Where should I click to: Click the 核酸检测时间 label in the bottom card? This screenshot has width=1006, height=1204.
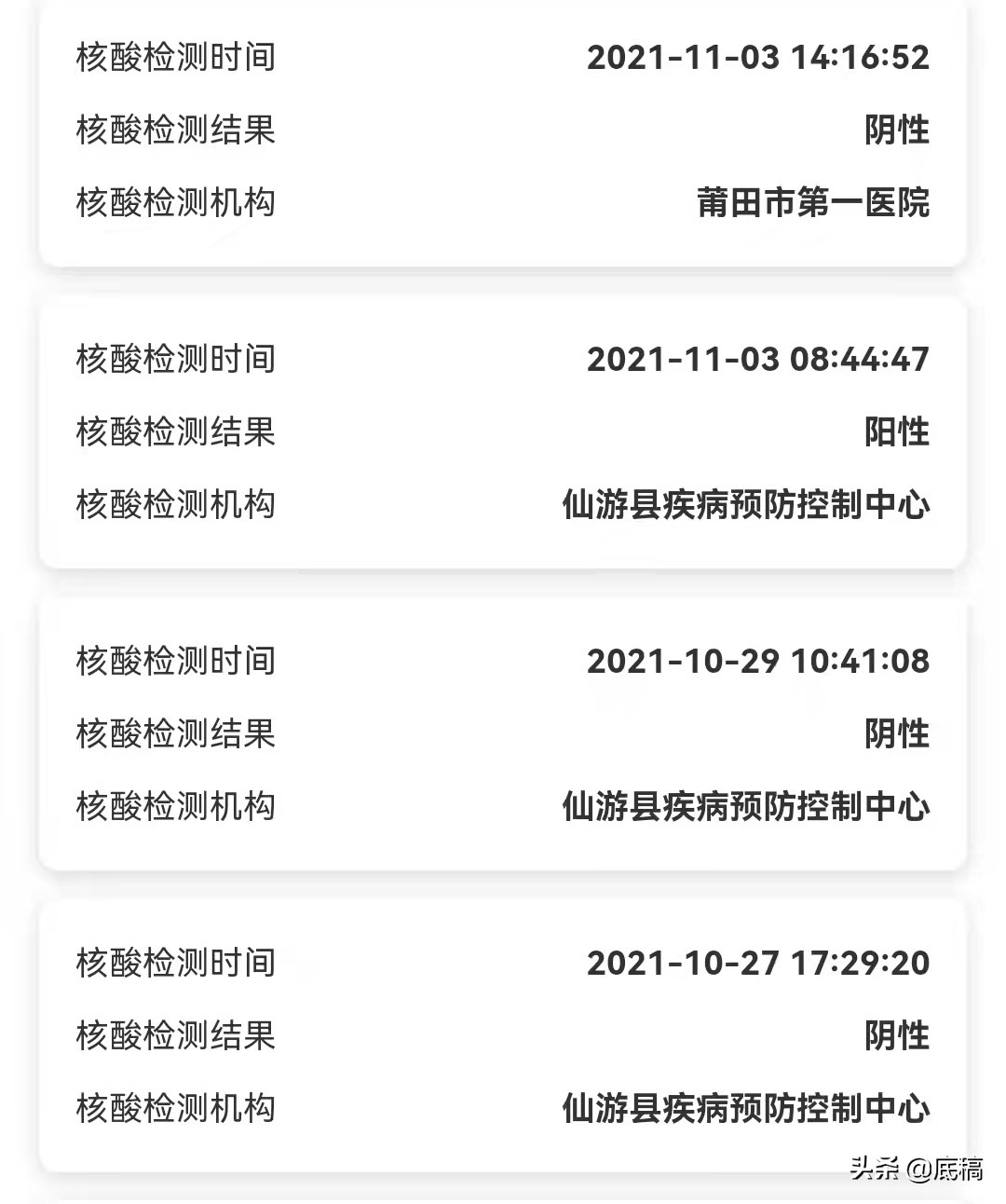pos(173,964)
